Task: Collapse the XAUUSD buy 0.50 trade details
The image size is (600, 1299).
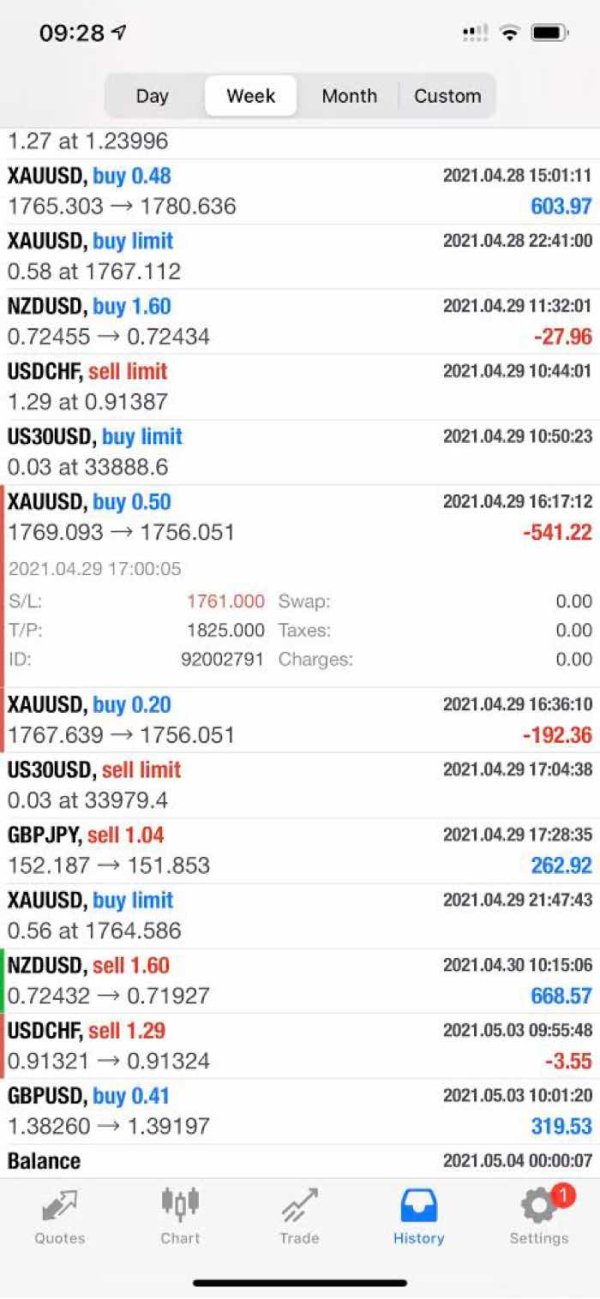Action: click(x=300, y=517)
